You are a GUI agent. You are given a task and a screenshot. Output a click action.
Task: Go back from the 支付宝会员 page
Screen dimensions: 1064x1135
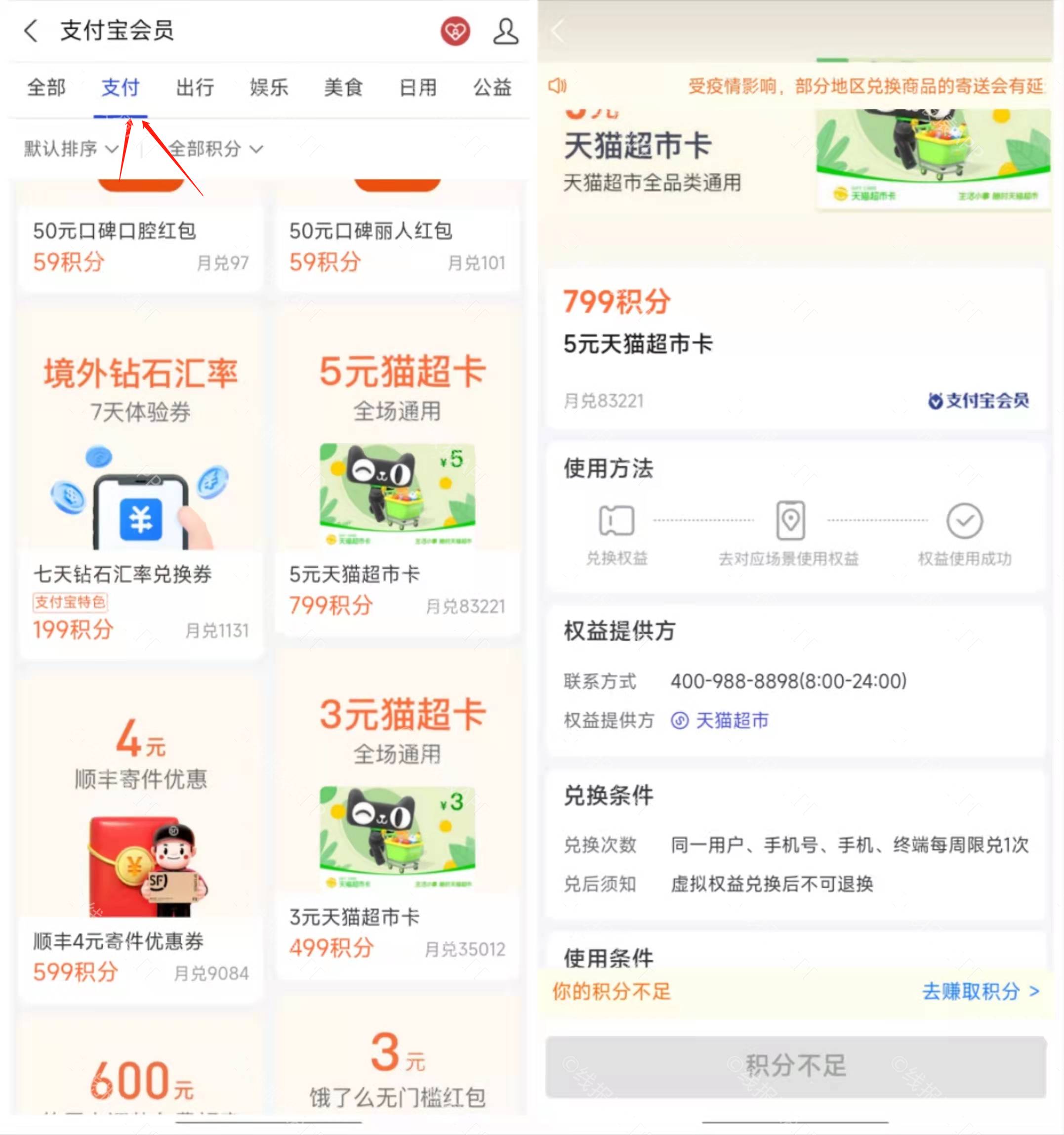32,31
